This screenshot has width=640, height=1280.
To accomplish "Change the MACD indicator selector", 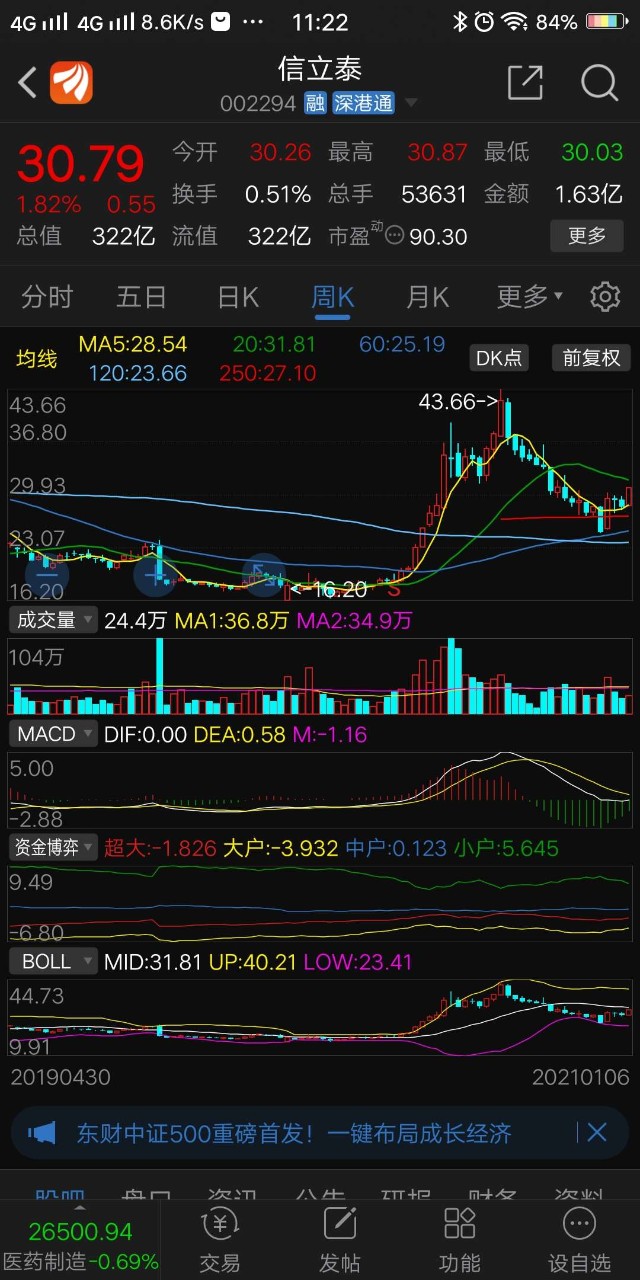I will [54, 735].
